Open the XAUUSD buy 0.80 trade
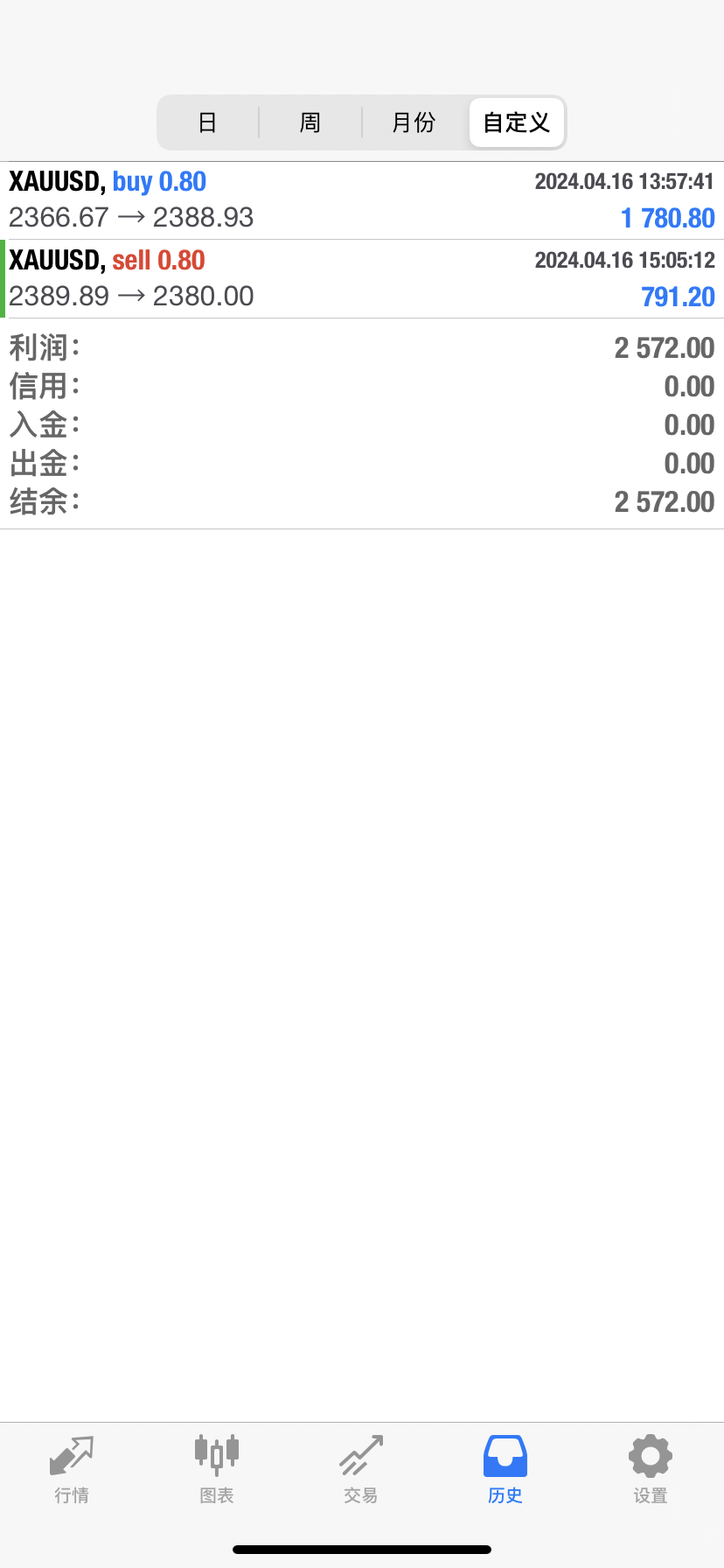 point(362,200)
